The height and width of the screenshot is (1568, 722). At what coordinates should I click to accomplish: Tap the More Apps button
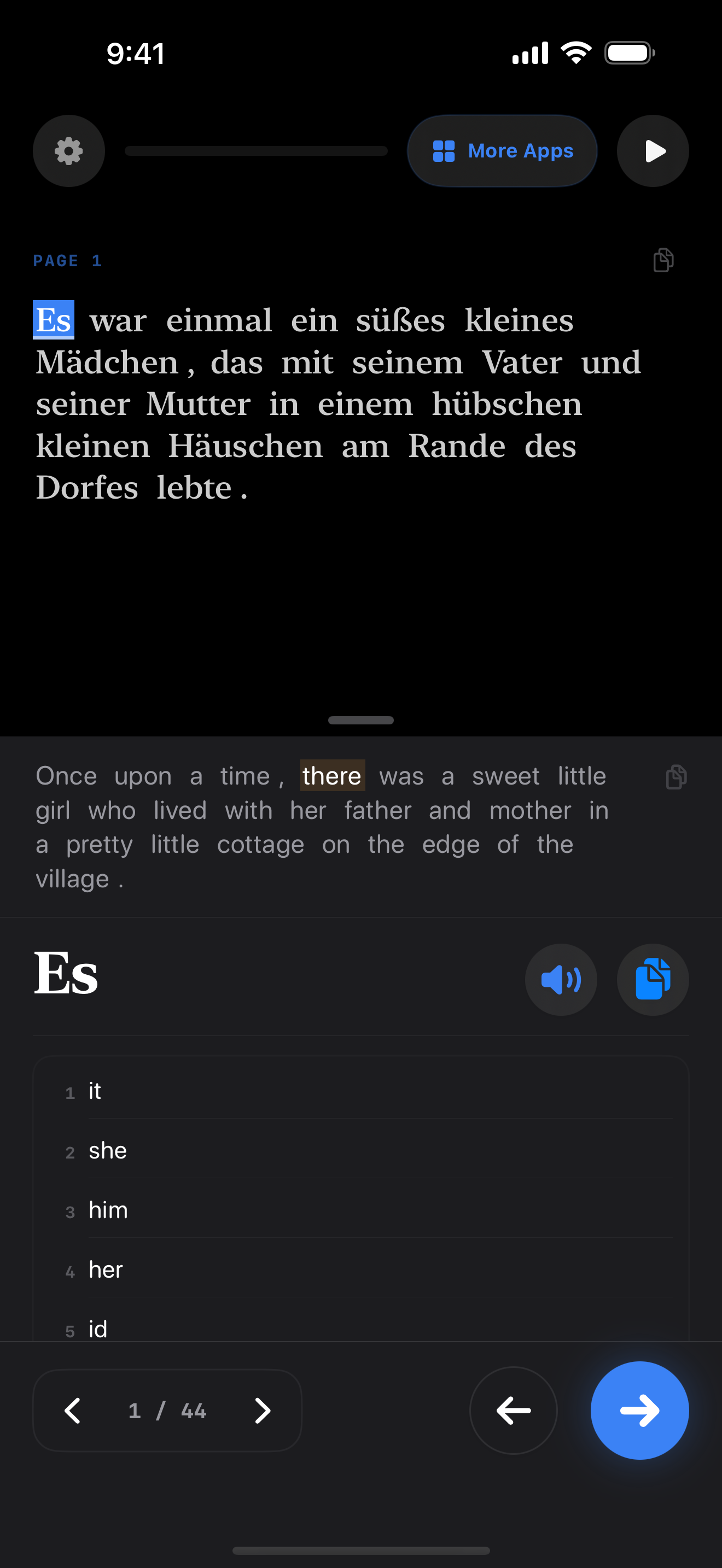coord(502,151)
